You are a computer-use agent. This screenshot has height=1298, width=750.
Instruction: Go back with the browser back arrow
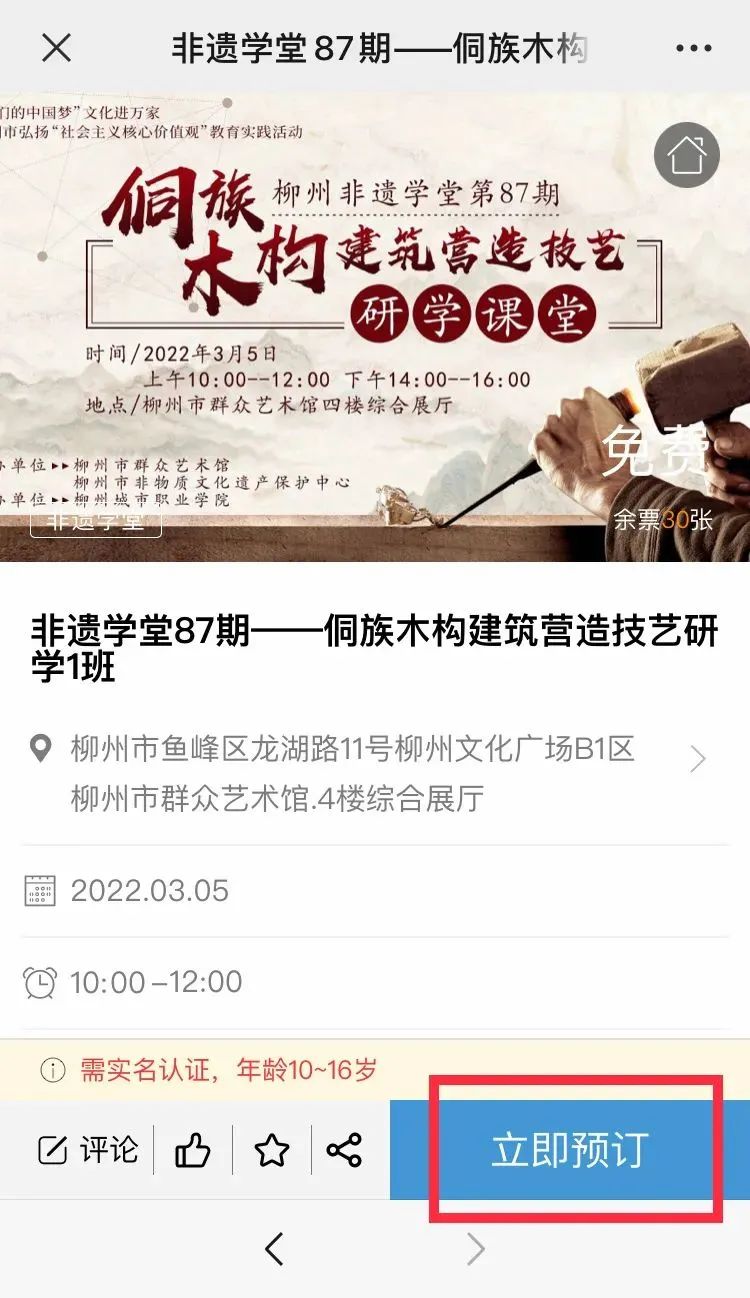(274, 1248)
